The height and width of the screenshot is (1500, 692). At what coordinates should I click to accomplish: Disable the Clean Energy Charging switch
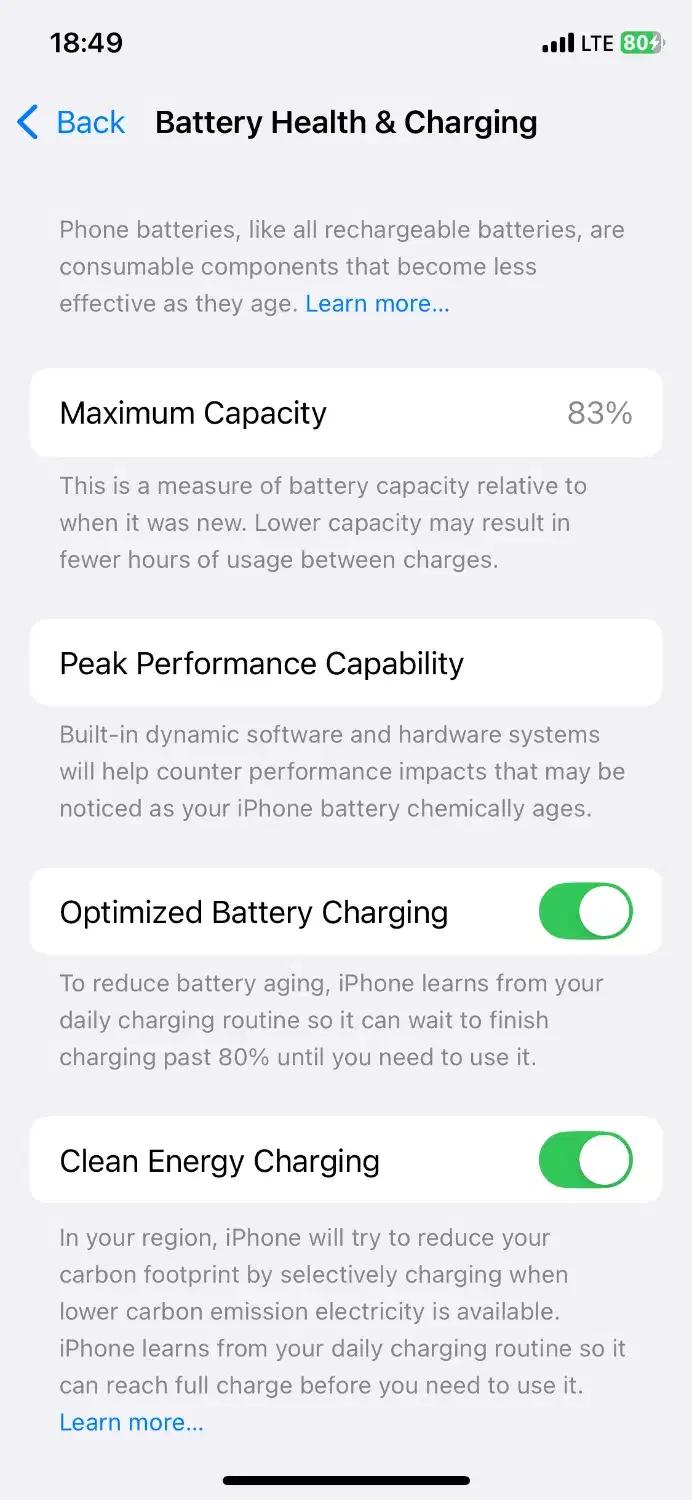pyautogui.click(x=586, y=1160)
